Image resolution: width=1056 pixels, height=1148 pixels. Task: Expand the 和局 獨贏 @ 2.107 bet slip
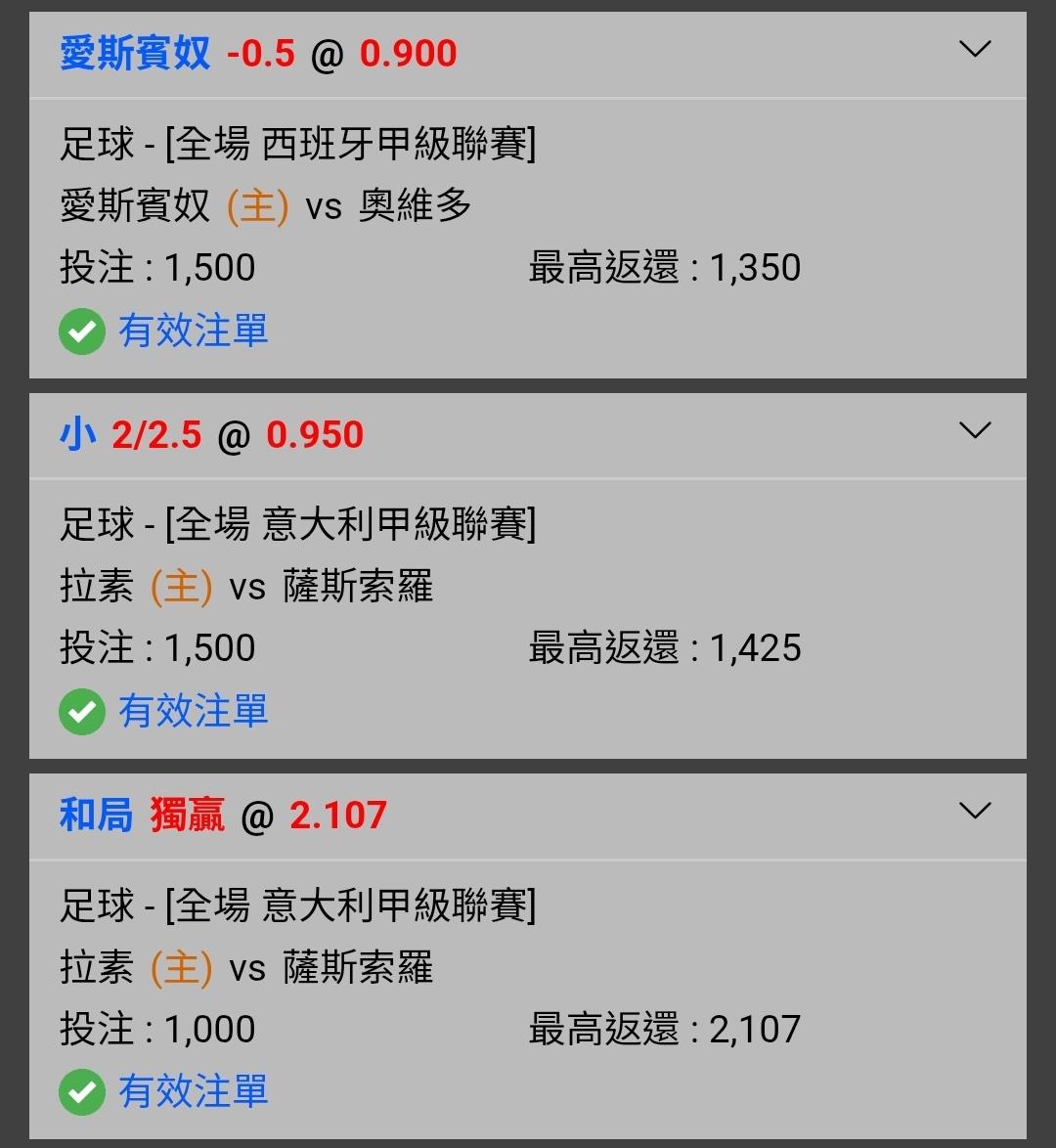[x=975, y=811]
